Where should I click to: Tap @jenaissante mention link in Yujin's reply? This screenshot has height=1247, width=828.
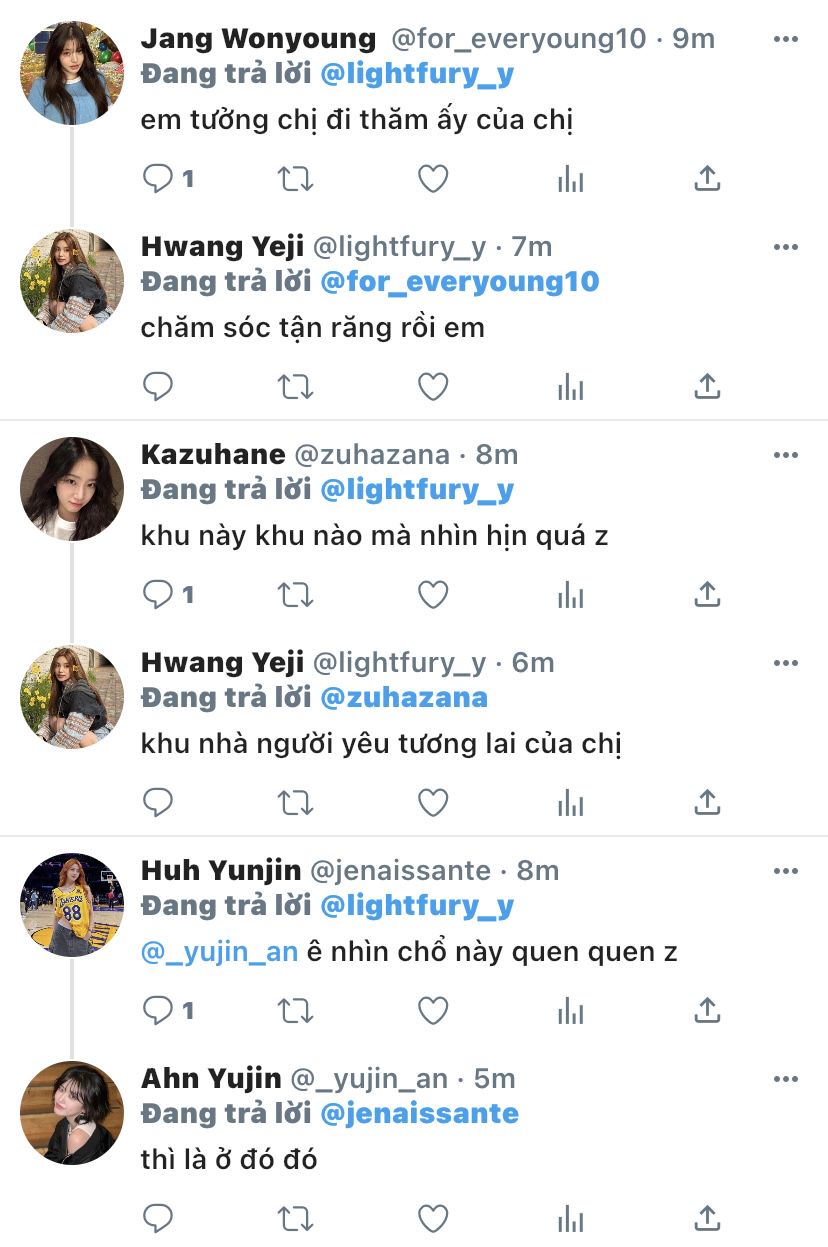tap(419, 1113)
